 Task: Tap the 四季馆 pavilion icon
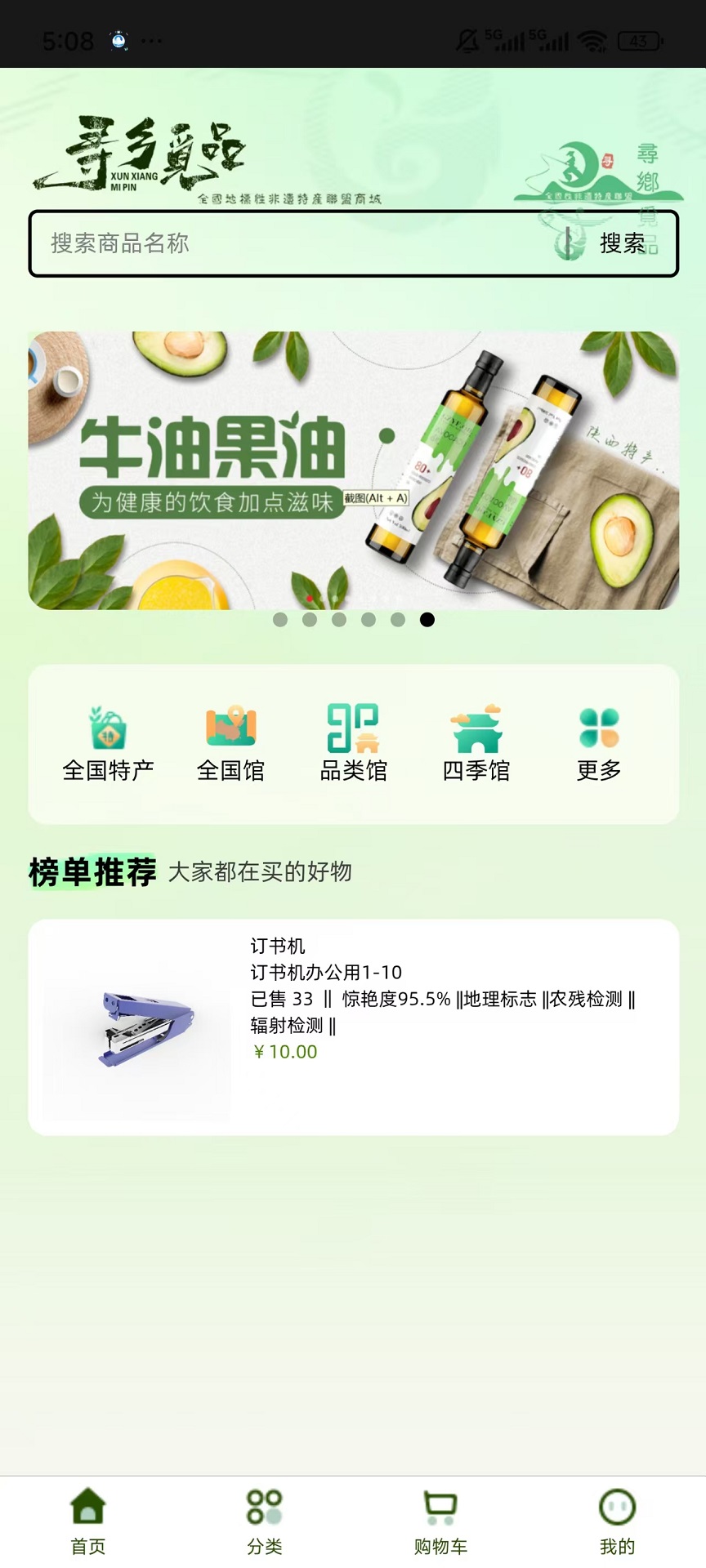[476, 739]
